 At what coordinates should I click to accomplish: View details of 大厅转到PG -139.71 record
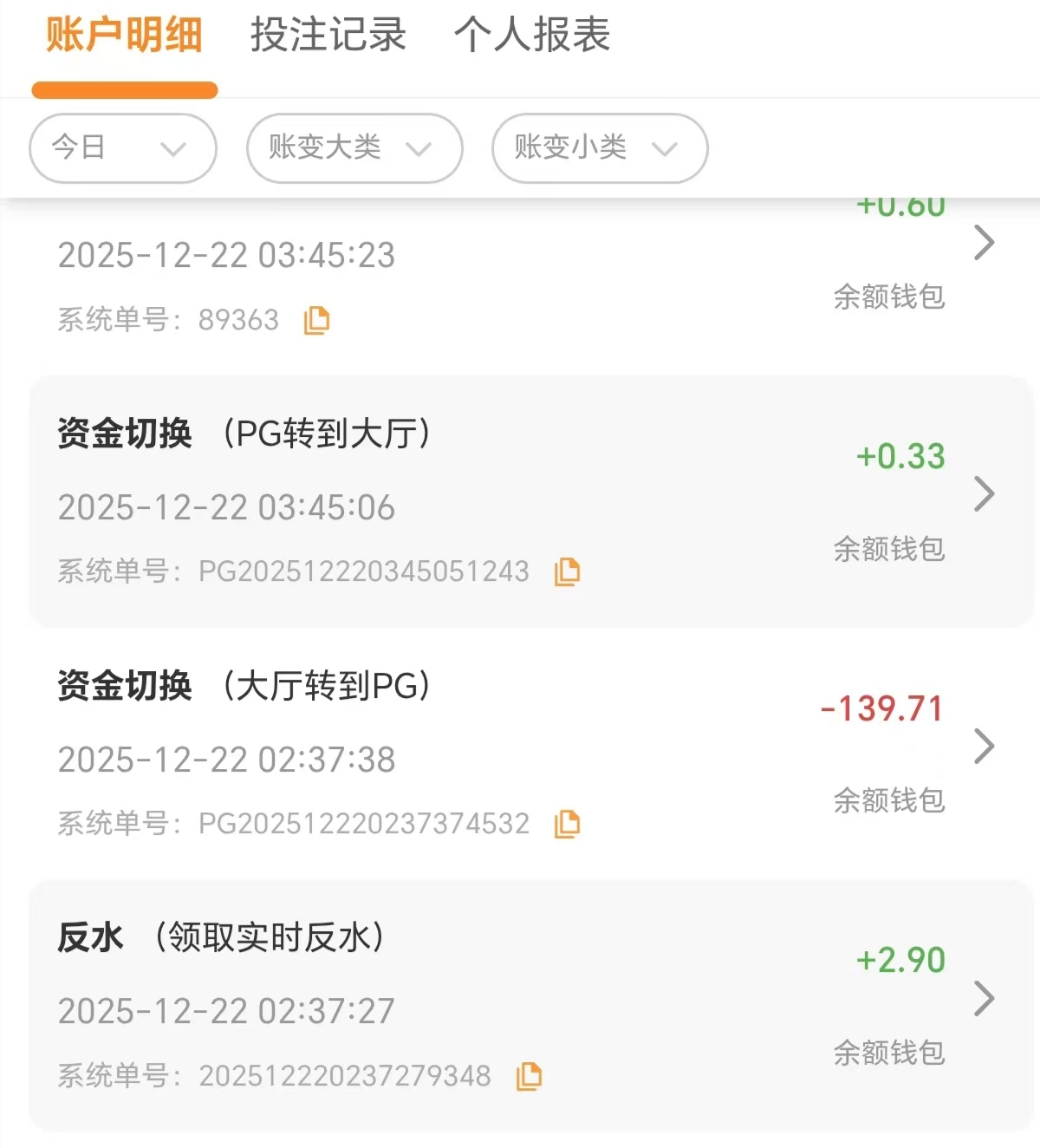[984, 747]
